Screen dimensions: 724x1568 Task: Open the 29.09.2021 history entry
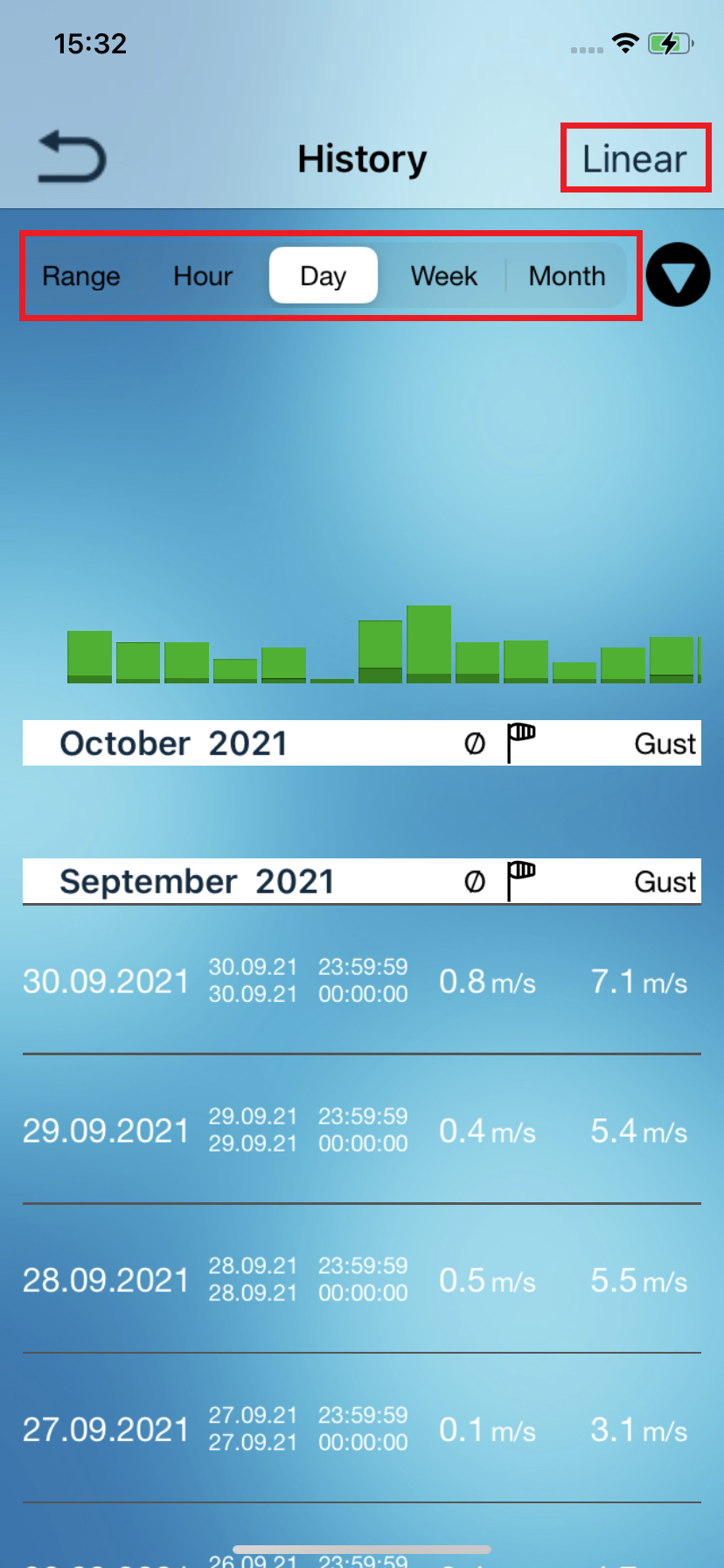pos(361,1130)
